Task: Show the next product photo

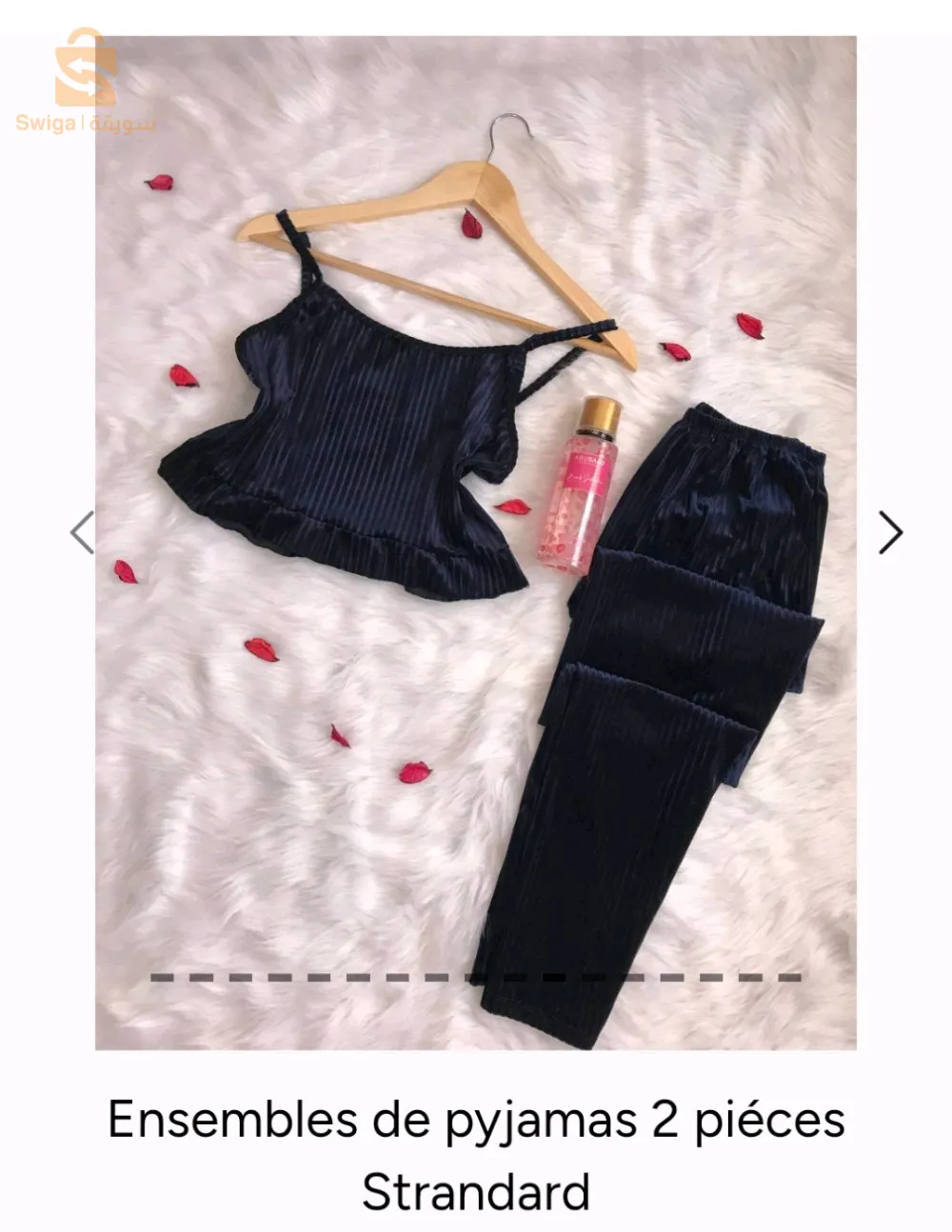Action: point(890,532)
